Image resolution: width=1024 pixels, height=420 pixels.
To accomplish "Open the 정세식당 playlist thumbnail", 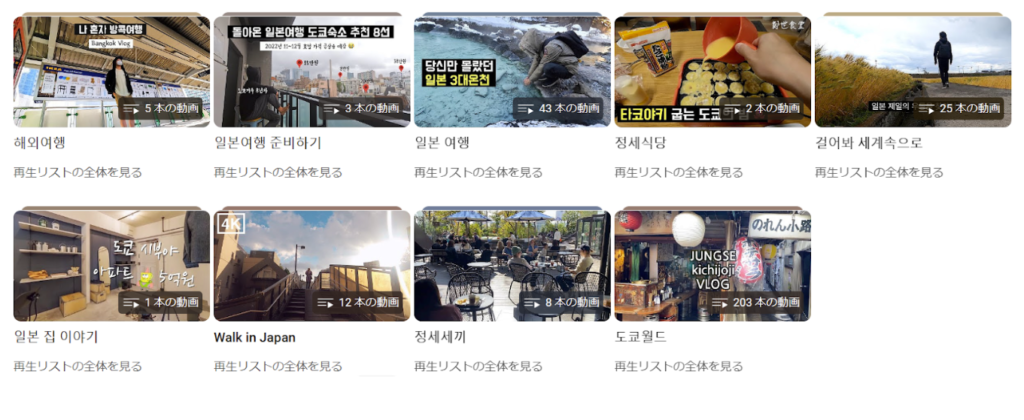I will click(712, 72).
